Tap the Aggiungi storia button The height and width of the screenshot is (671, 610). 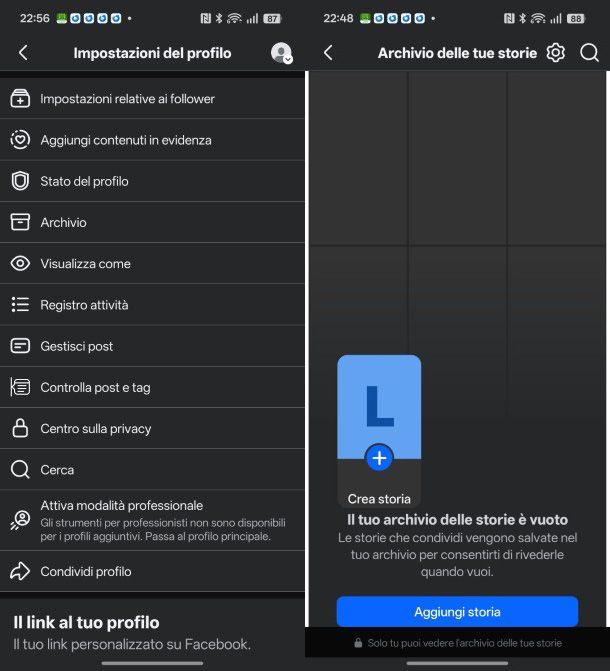[457, 611]
